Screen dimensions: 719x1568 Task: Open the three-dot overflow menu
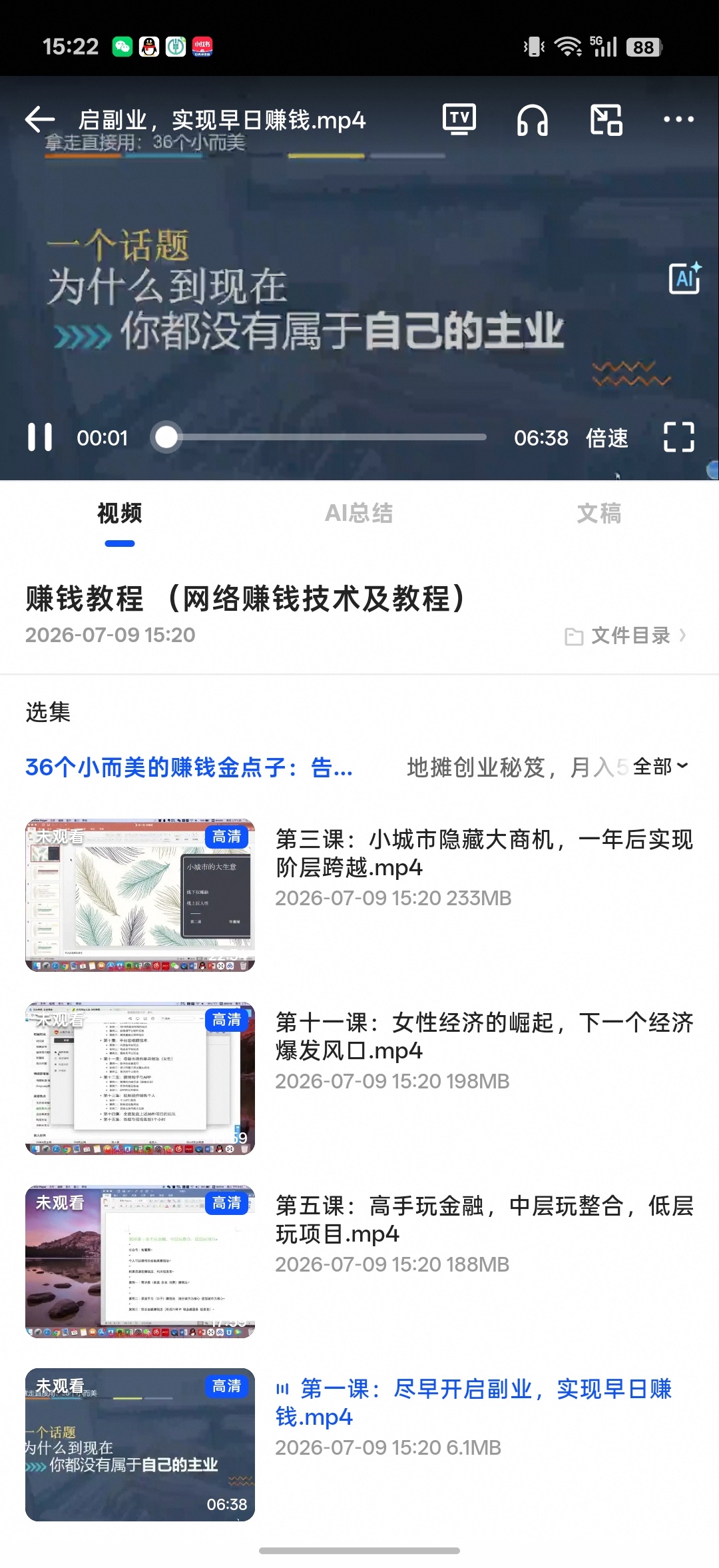678,120
